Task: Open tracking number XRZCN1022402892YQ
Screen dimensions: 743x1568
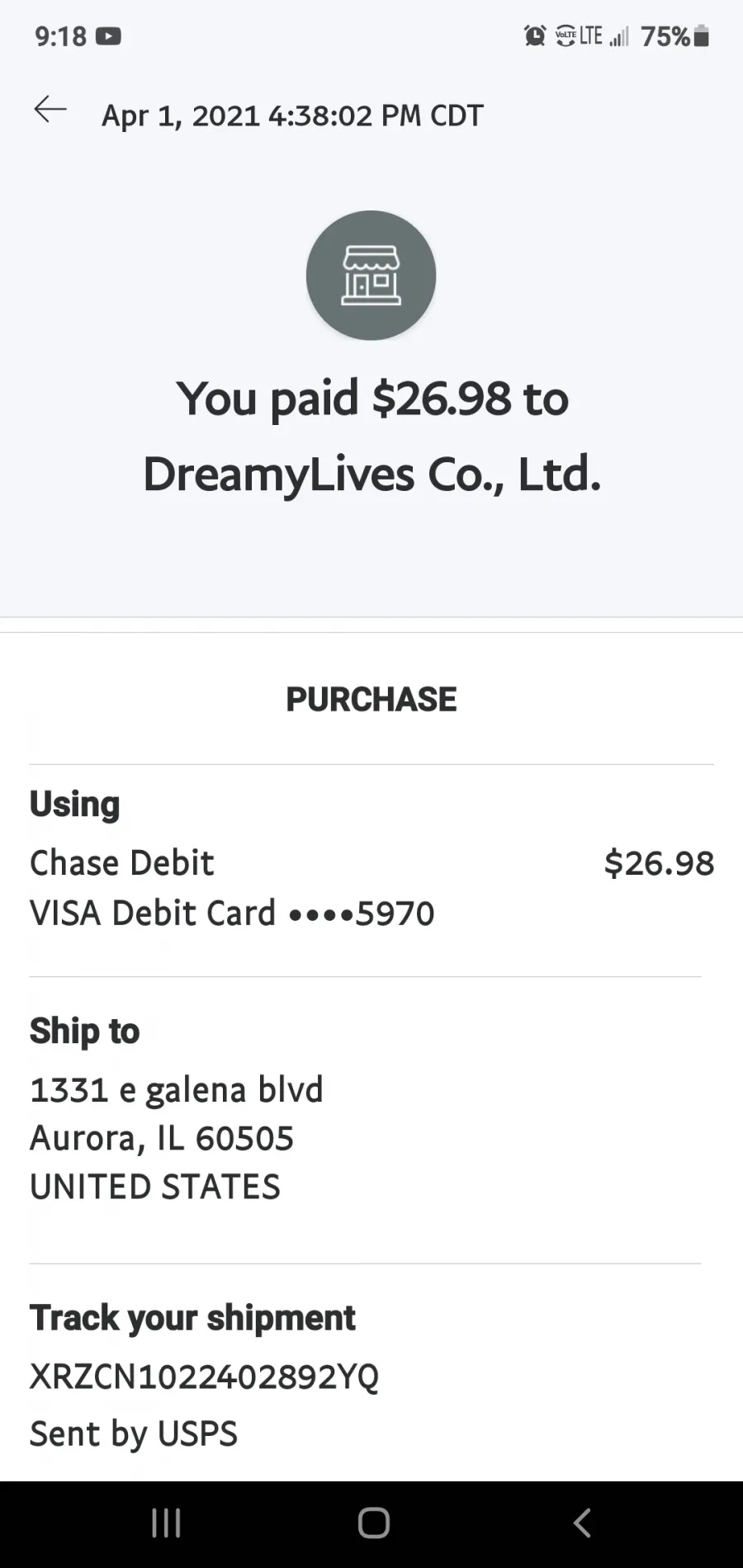Action: (204, 1377)
